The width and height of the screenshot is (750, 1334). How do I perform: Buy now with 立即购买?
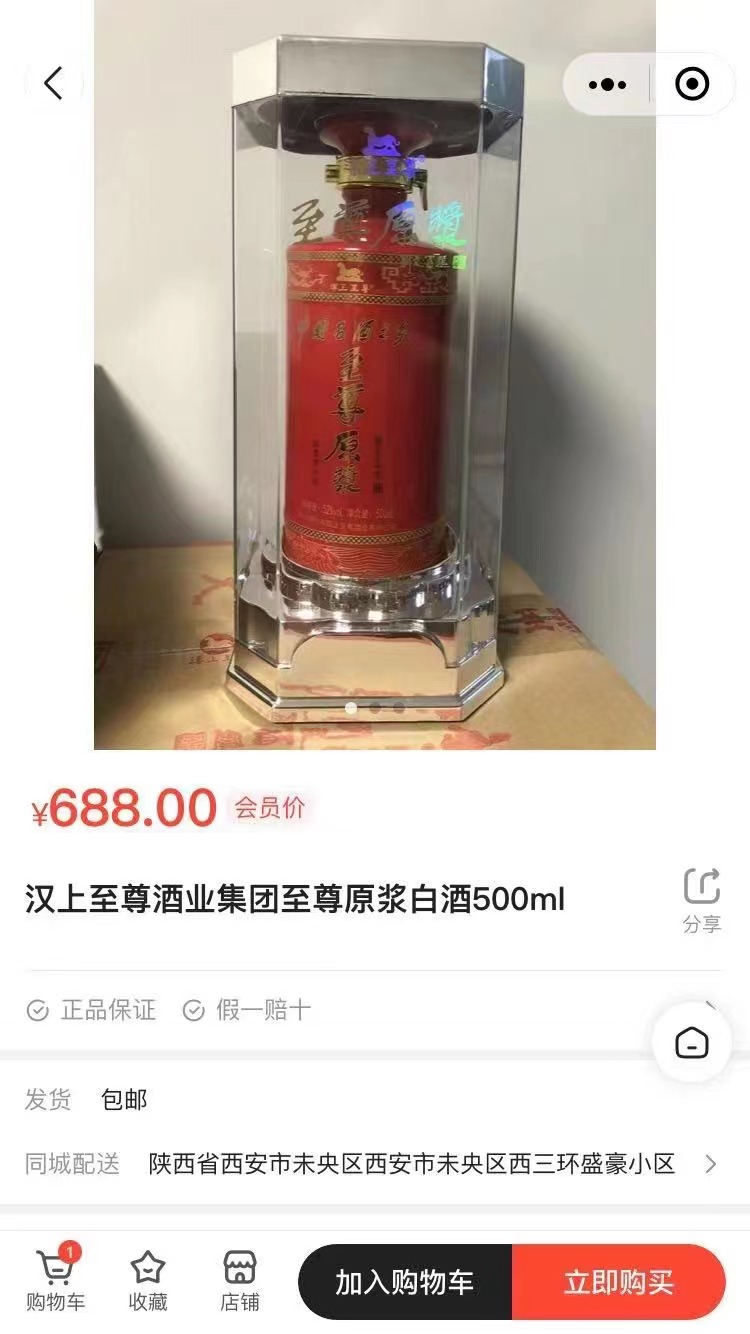(x=619, y=1282)
